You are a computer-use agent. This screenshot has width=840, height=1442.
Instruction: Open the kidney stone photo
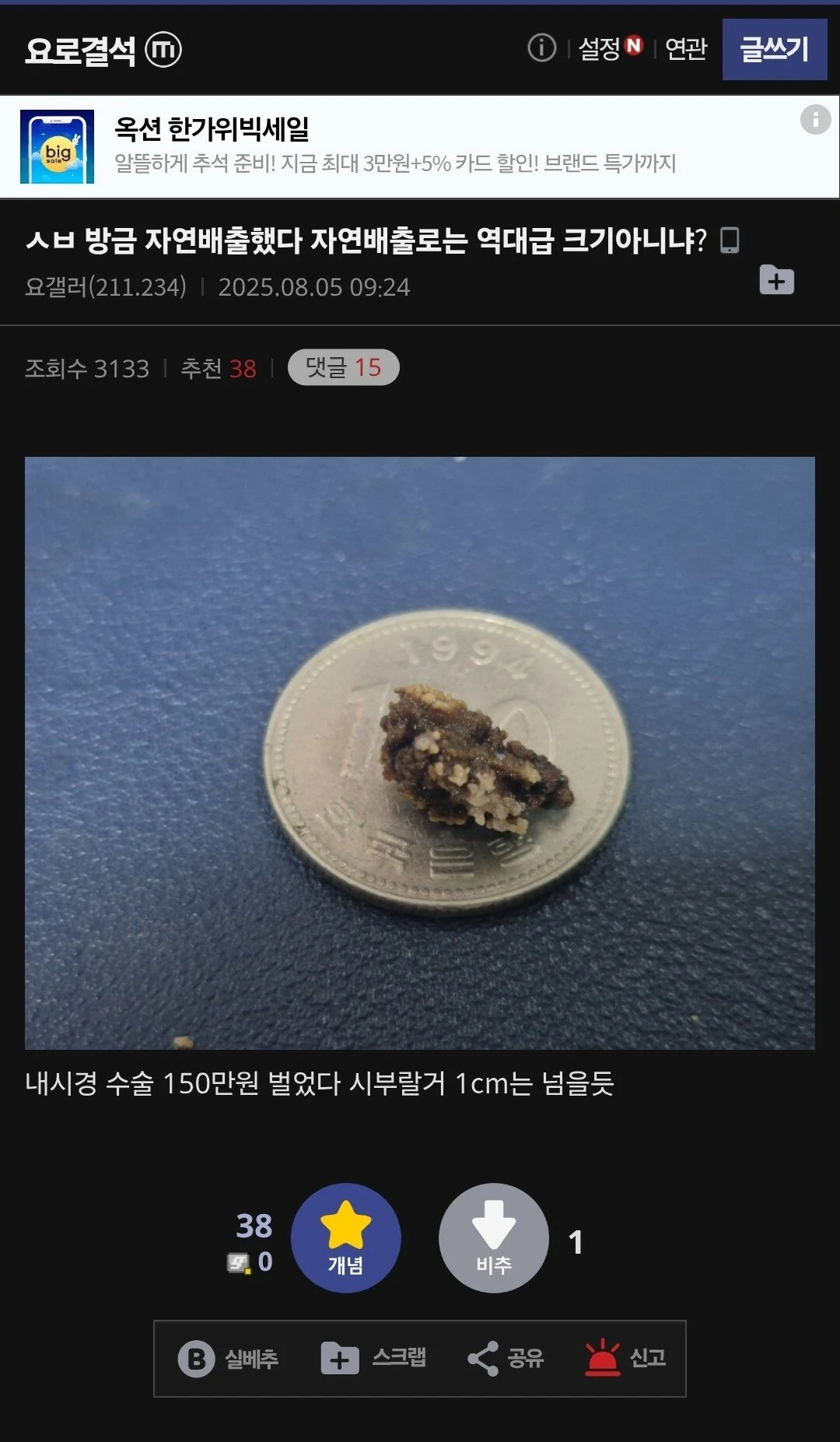point(420,753)
